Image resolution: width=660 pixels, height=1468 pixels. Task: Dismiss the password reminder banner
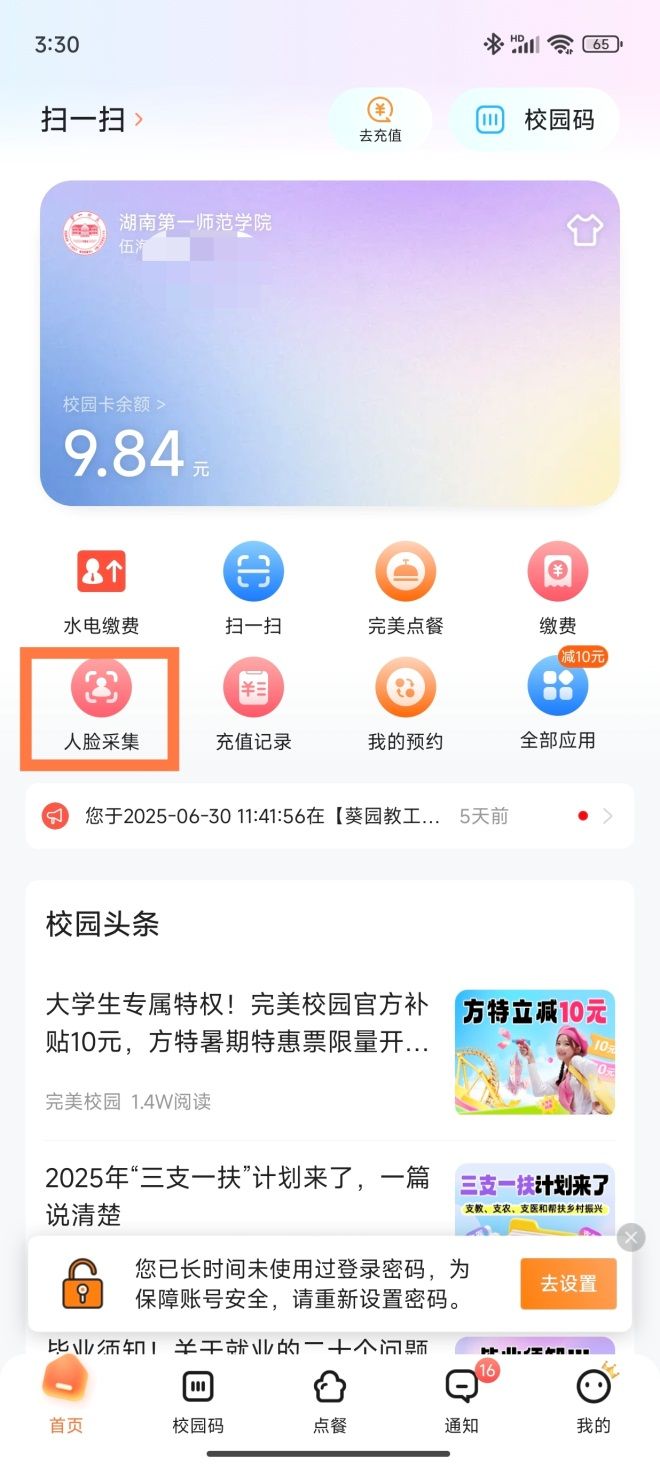(630, 1238)
